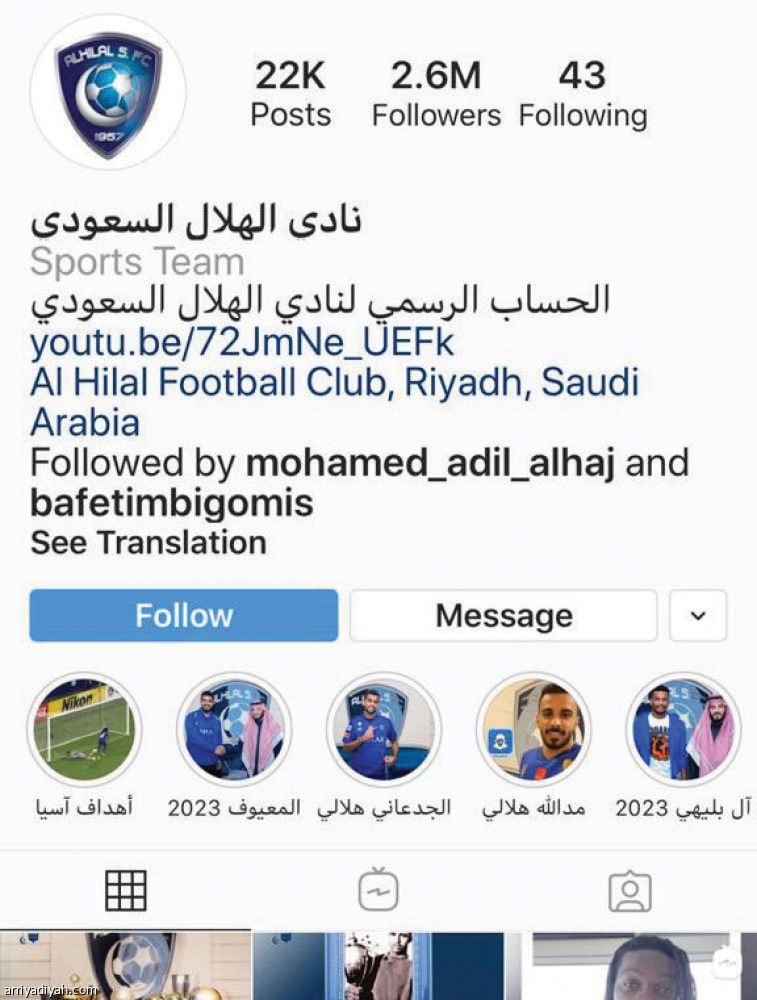This screenshot has height=1000, width=757.
Task: Open the أهداف آسيا story highlight
Action: [x=84, y=729]
